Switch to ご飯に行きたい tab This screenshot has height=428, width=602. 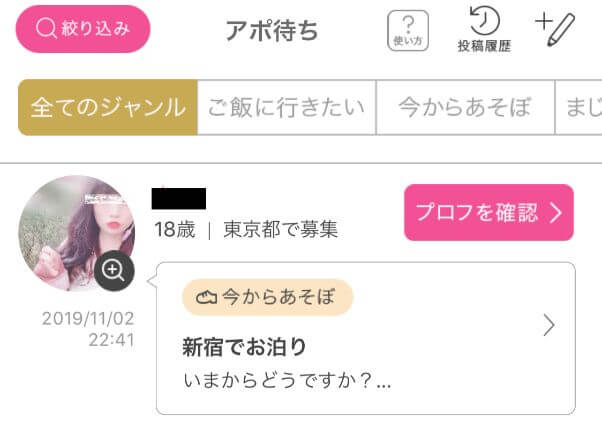click(x=286, y=108)
